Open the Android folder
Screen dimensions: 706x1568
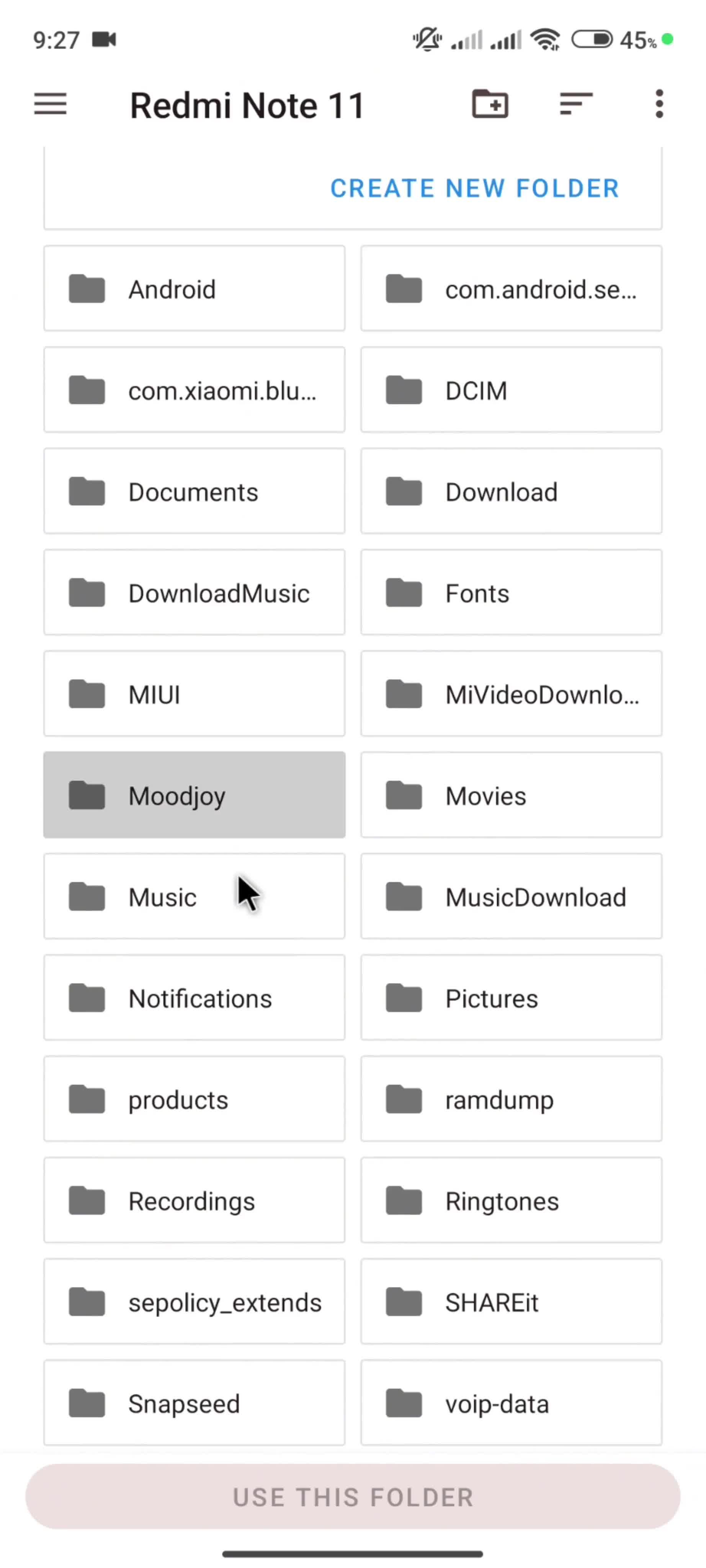[194, 289]
